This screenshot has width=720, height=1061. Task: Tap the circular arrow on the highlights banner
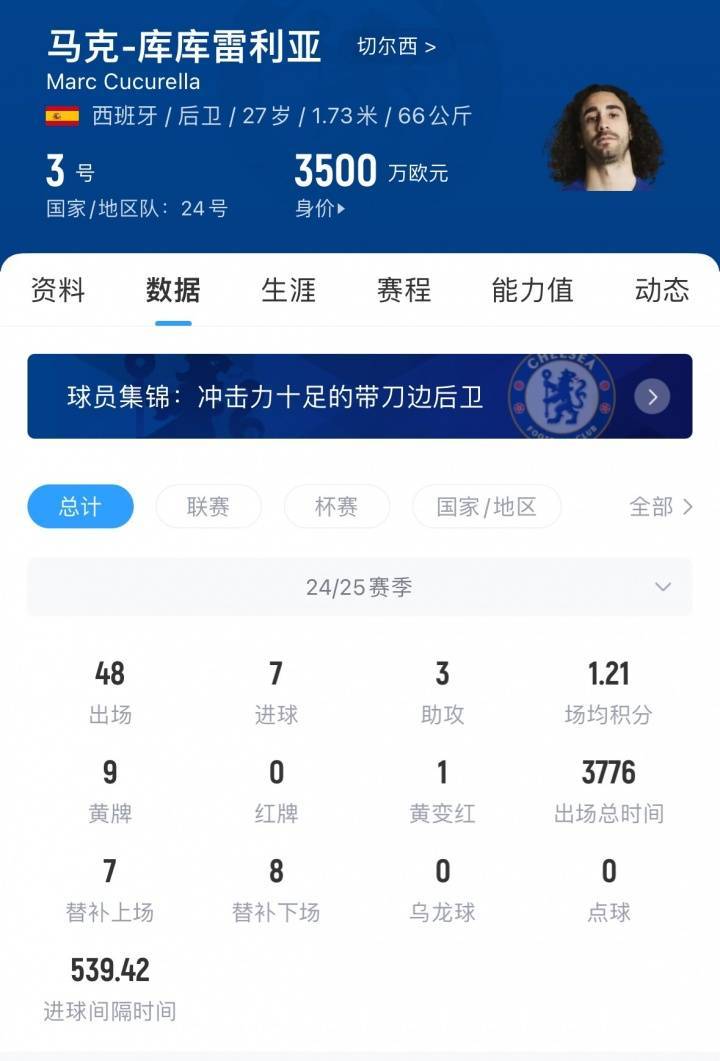point(651,396)
